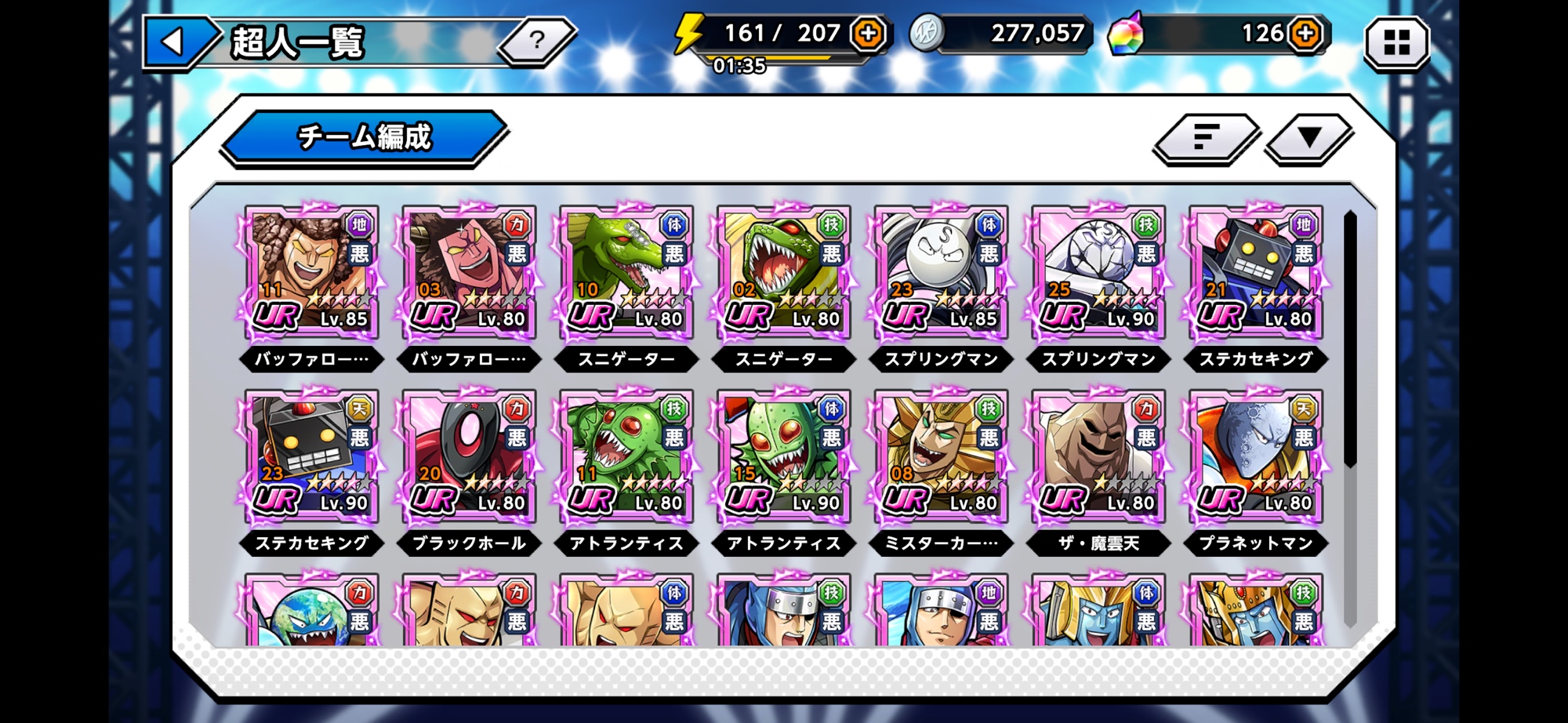Screen dimensions: 1568x723
Task: Open the grid menu button
Action: point(1396,43)
